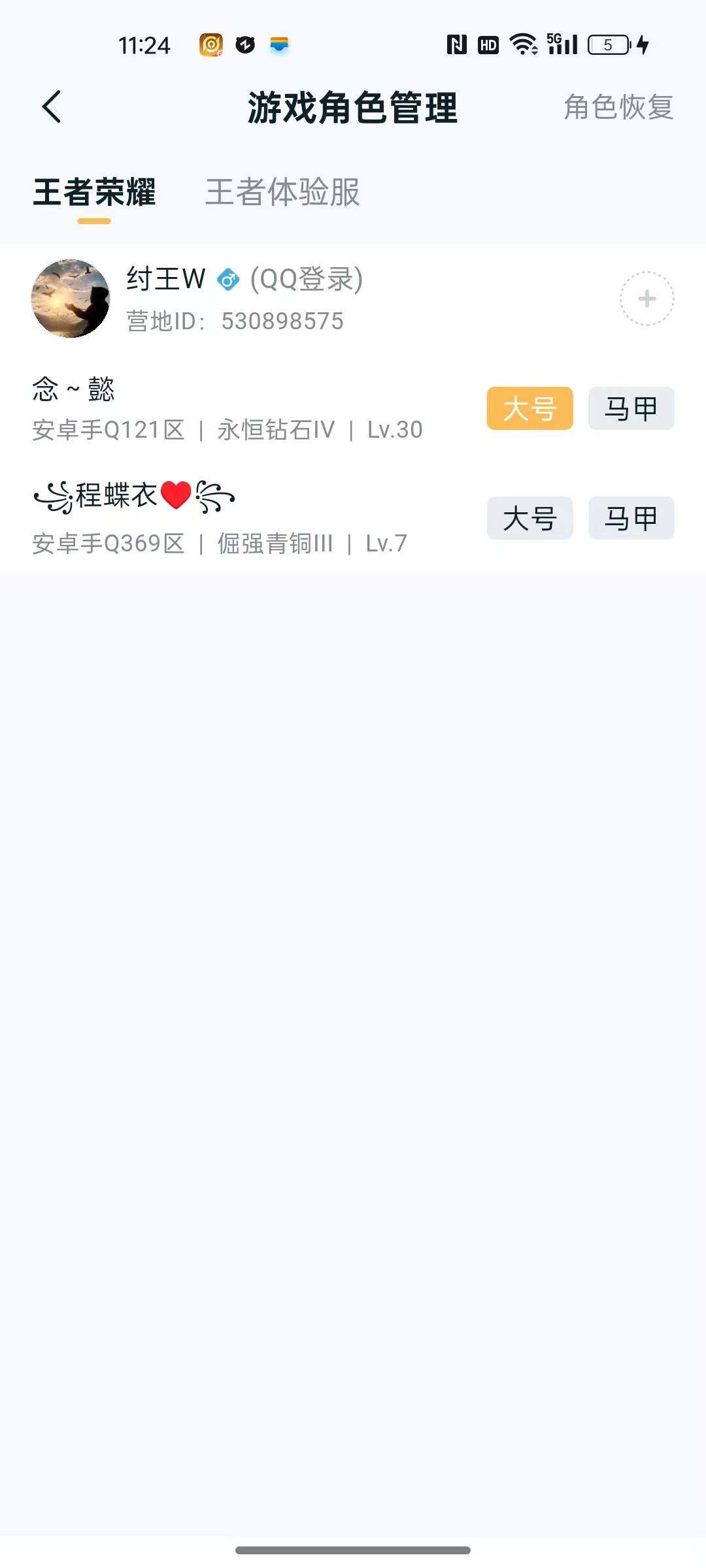This screenshot has height=1568, width=706.
Task: Set ྀ程蝶衣 as 大号
Action: (529, 518)
